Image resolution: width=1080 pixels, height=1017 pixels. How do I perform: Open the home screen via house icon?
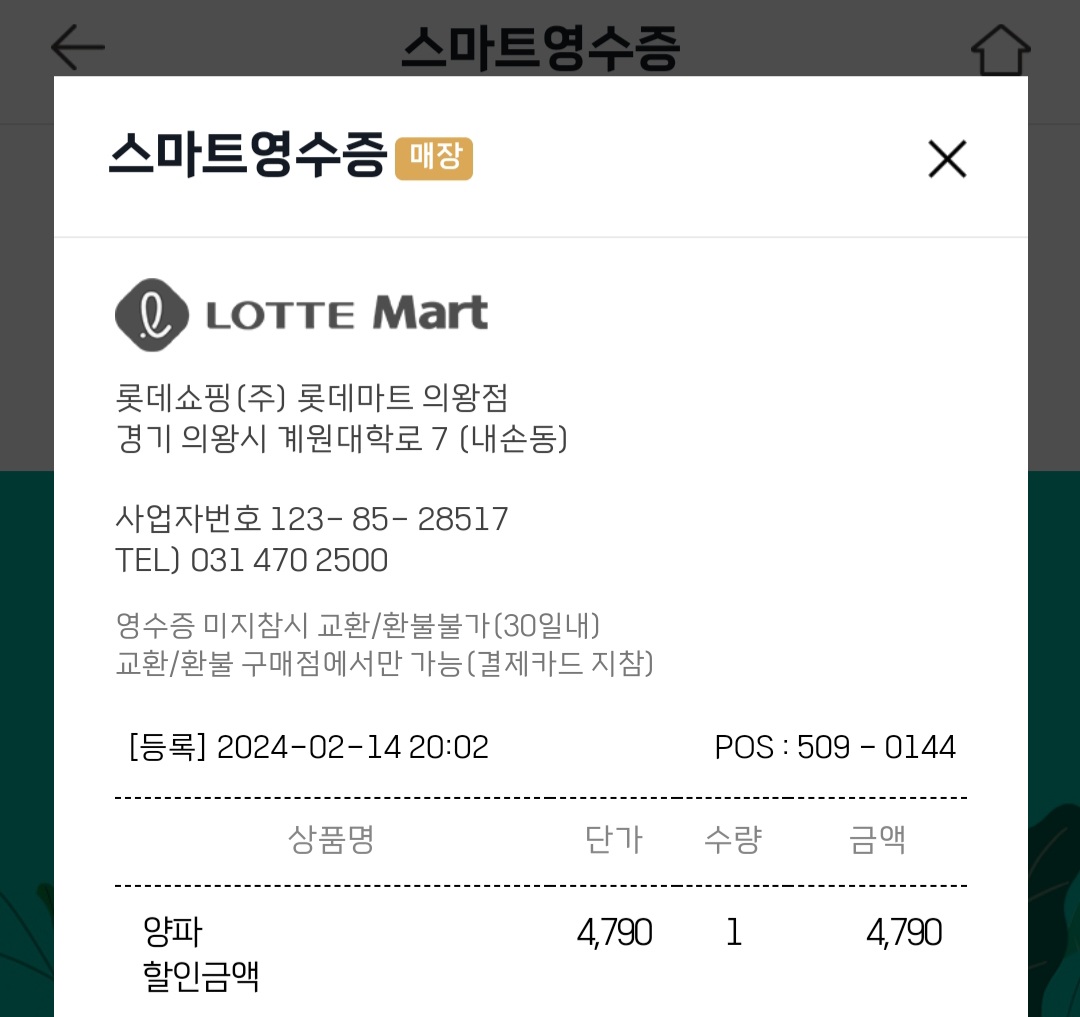tap(1000, 49)
